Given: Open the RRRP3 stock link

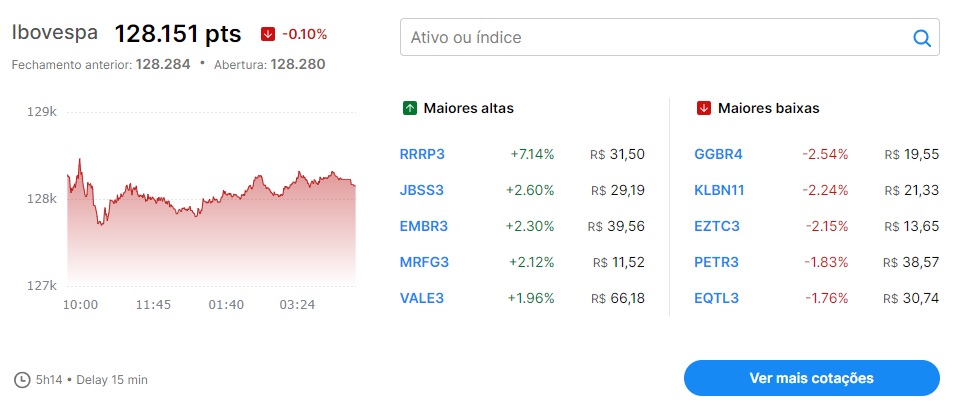Looking at the screenshot, I should coord(422,154).
